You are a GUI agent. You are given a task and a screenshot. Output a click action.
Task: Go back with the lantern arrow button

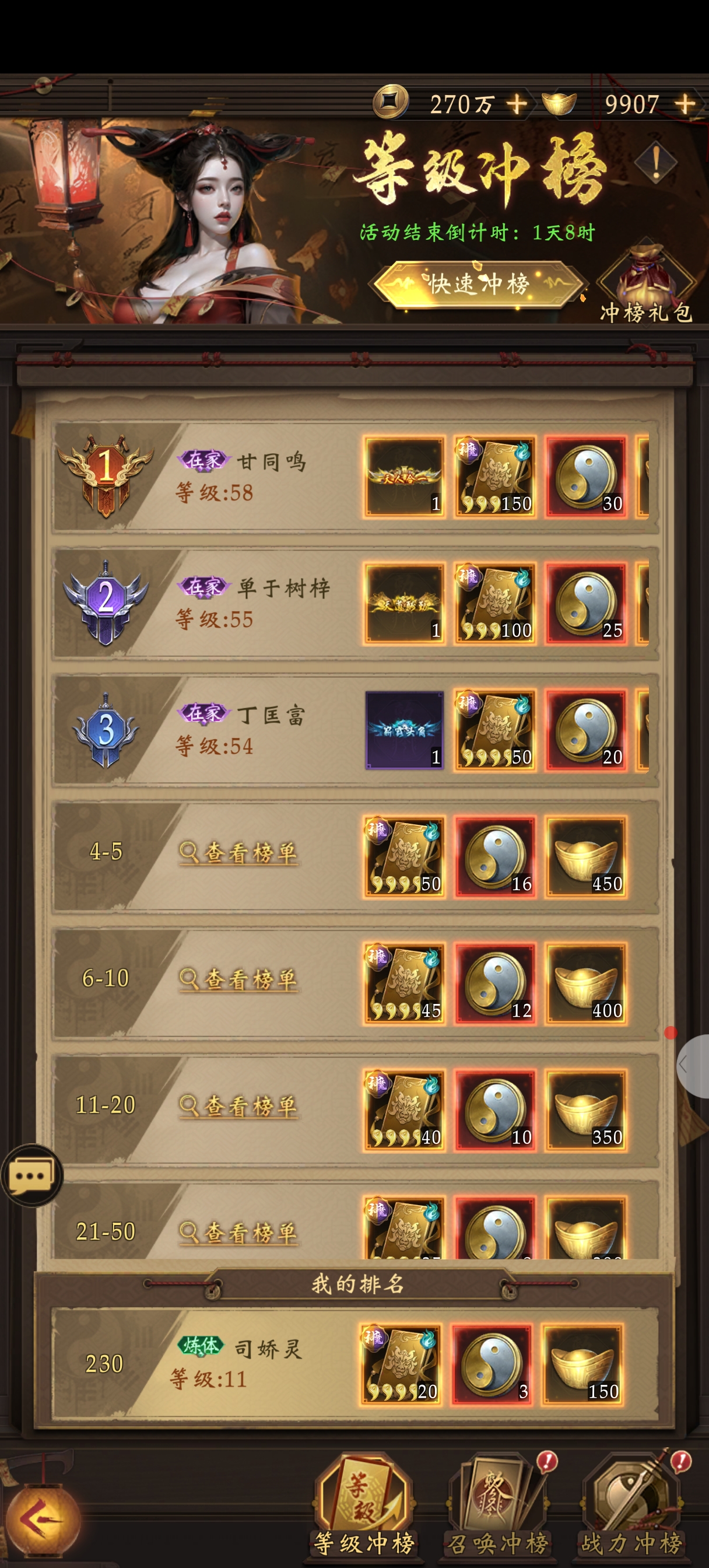41,1520
